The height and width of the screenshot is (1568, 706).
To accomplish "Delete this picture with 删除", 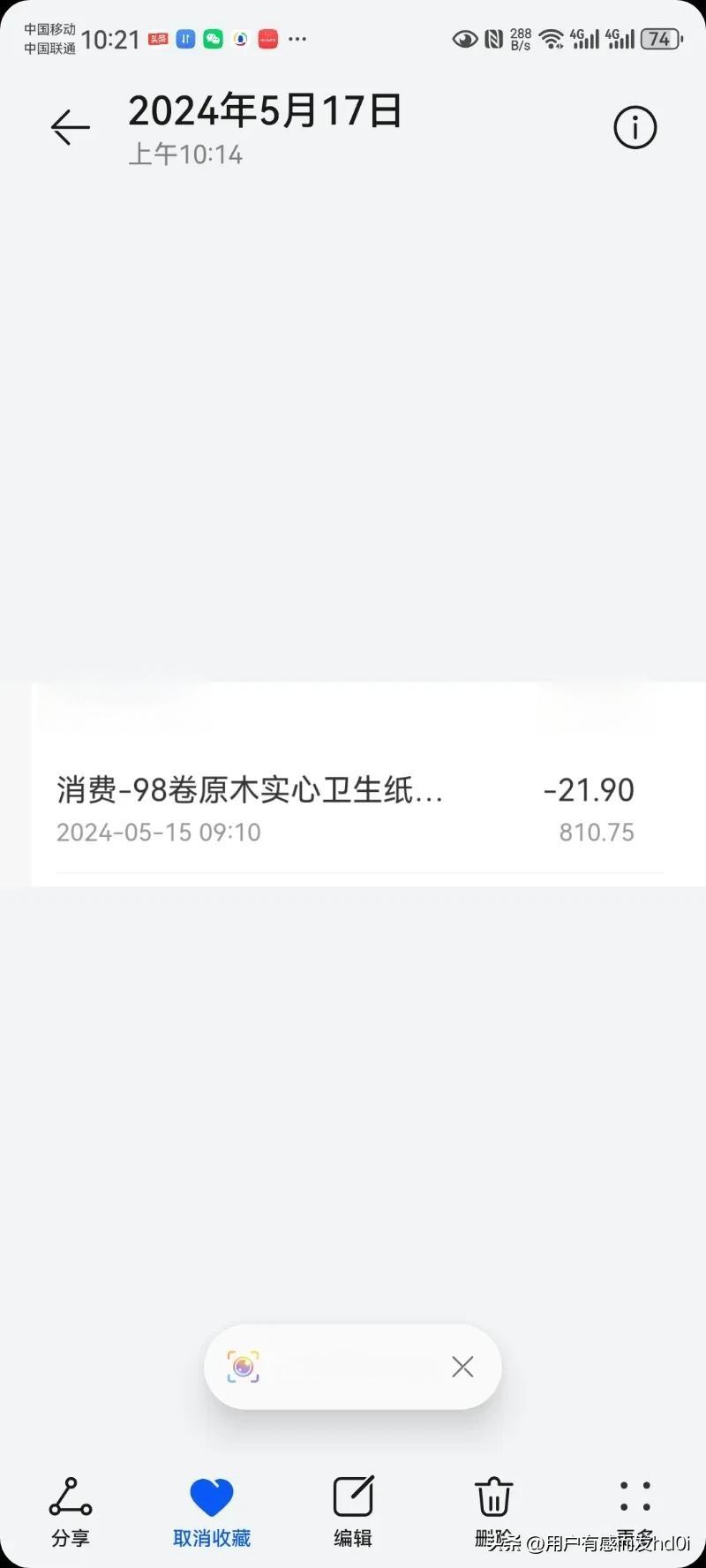I will click(494, 1510).
